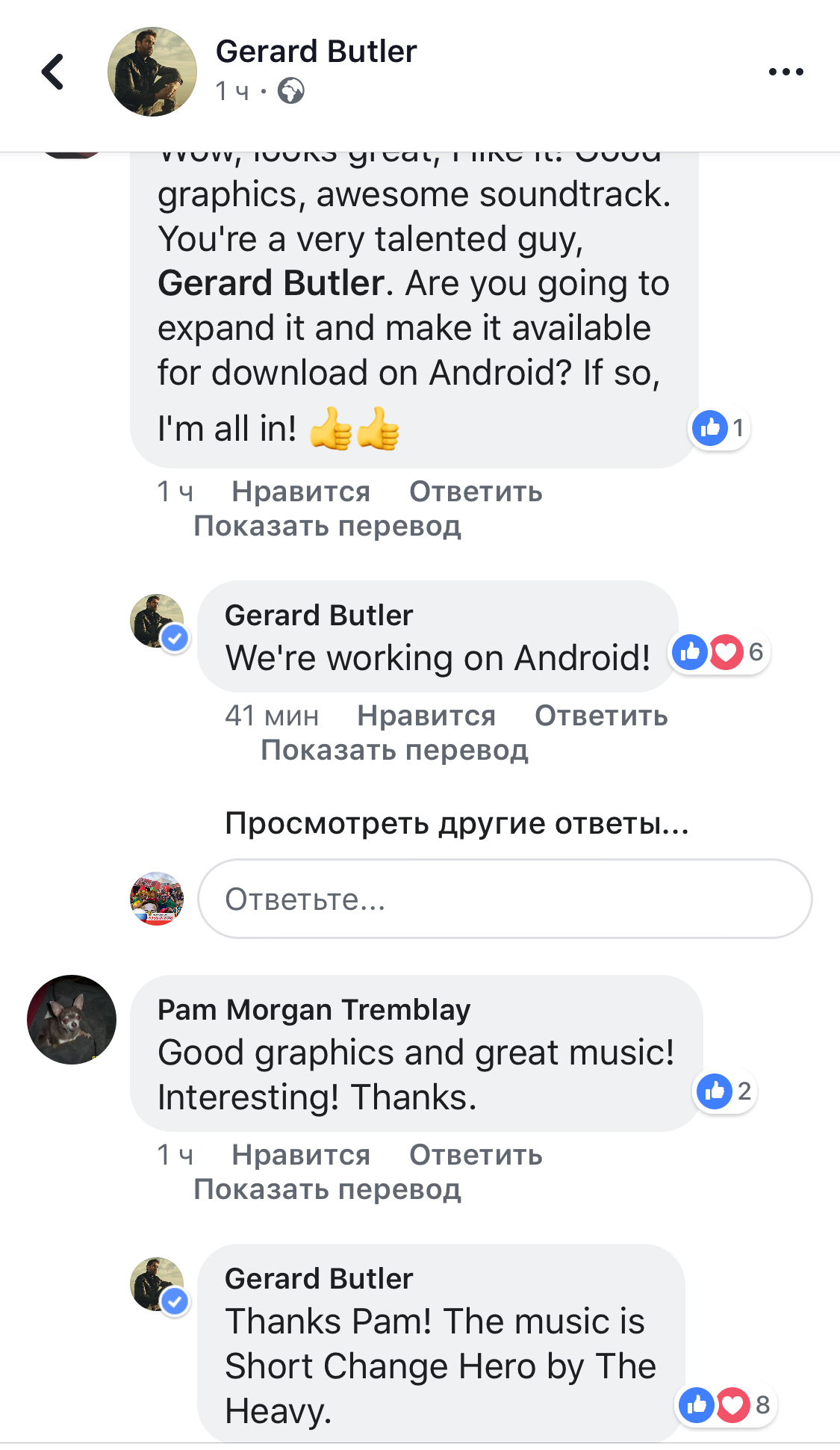Open Gerard Butler's header profile picture
Screen dimensions: 840x1450
point(152,72)
